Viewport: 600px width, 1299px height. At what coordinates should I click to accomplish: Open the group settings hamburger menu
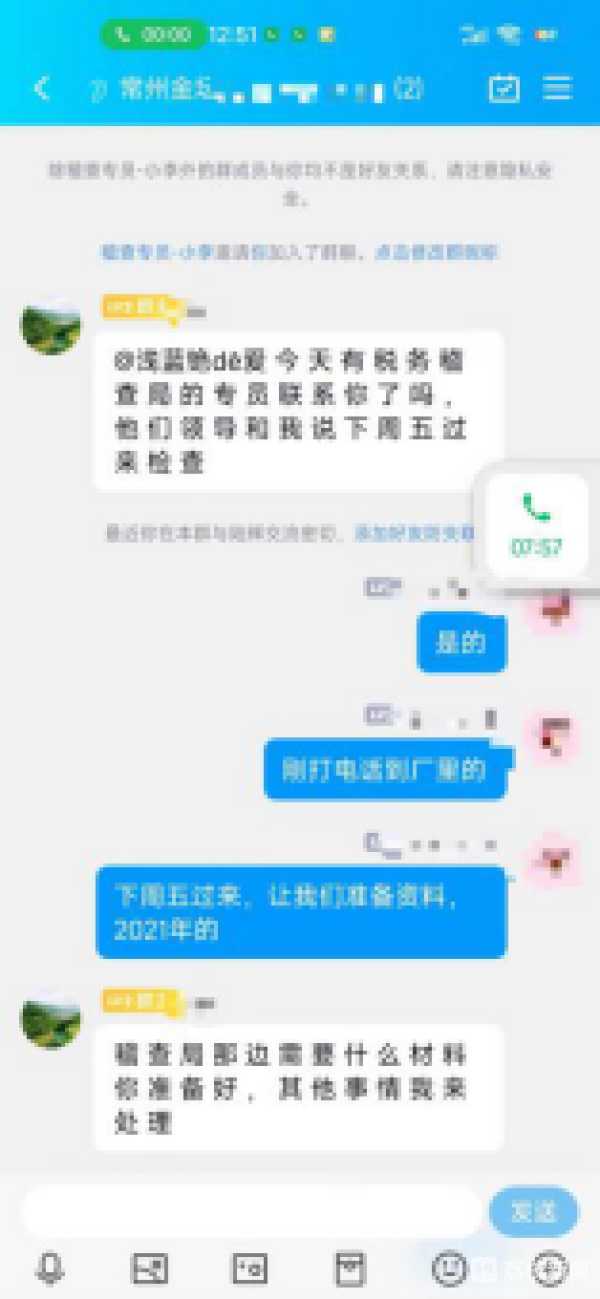point(557,89)
